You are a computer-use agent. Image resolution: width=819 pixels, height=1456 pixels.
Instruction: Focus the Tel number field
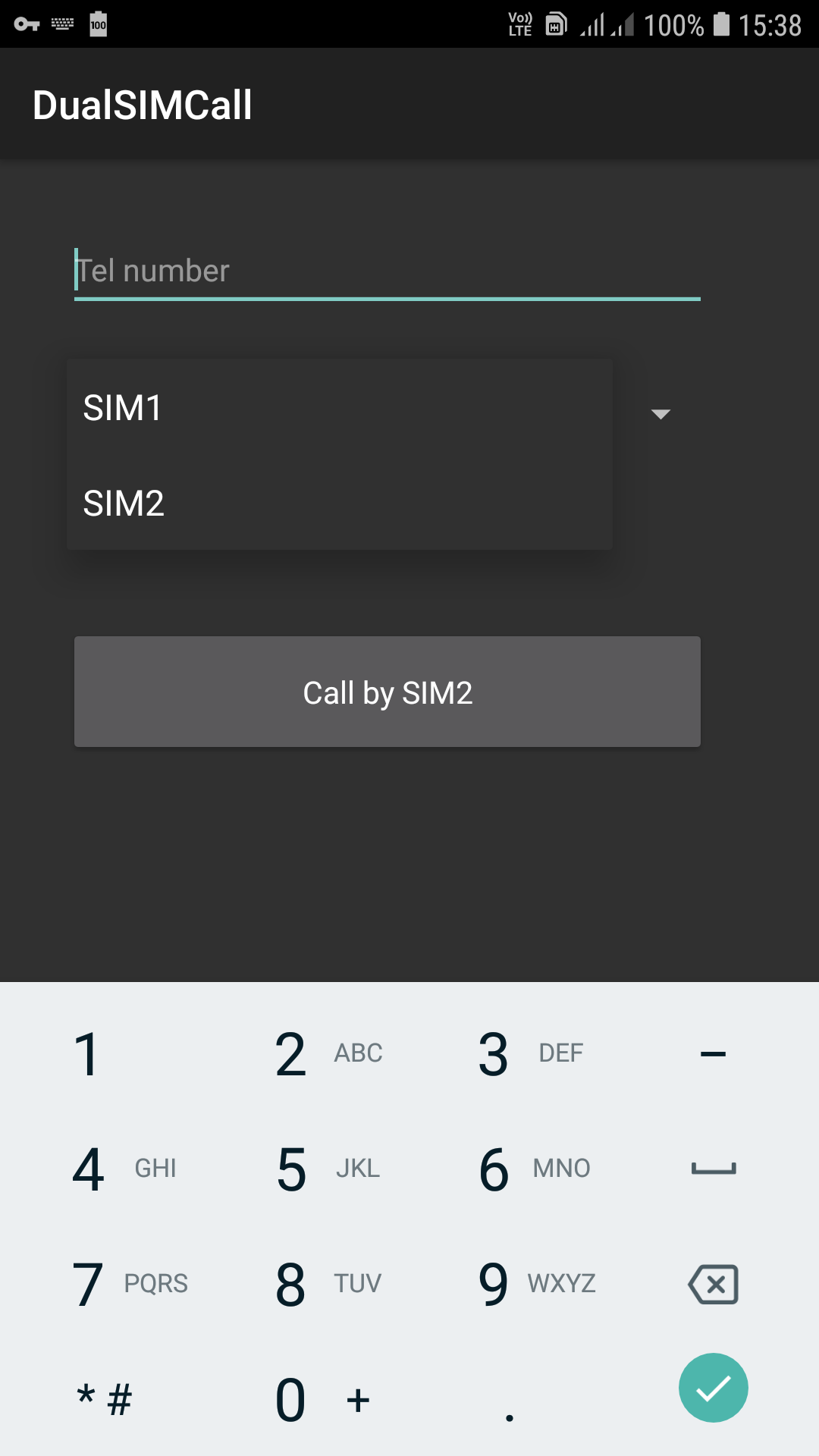pos(387,271)
